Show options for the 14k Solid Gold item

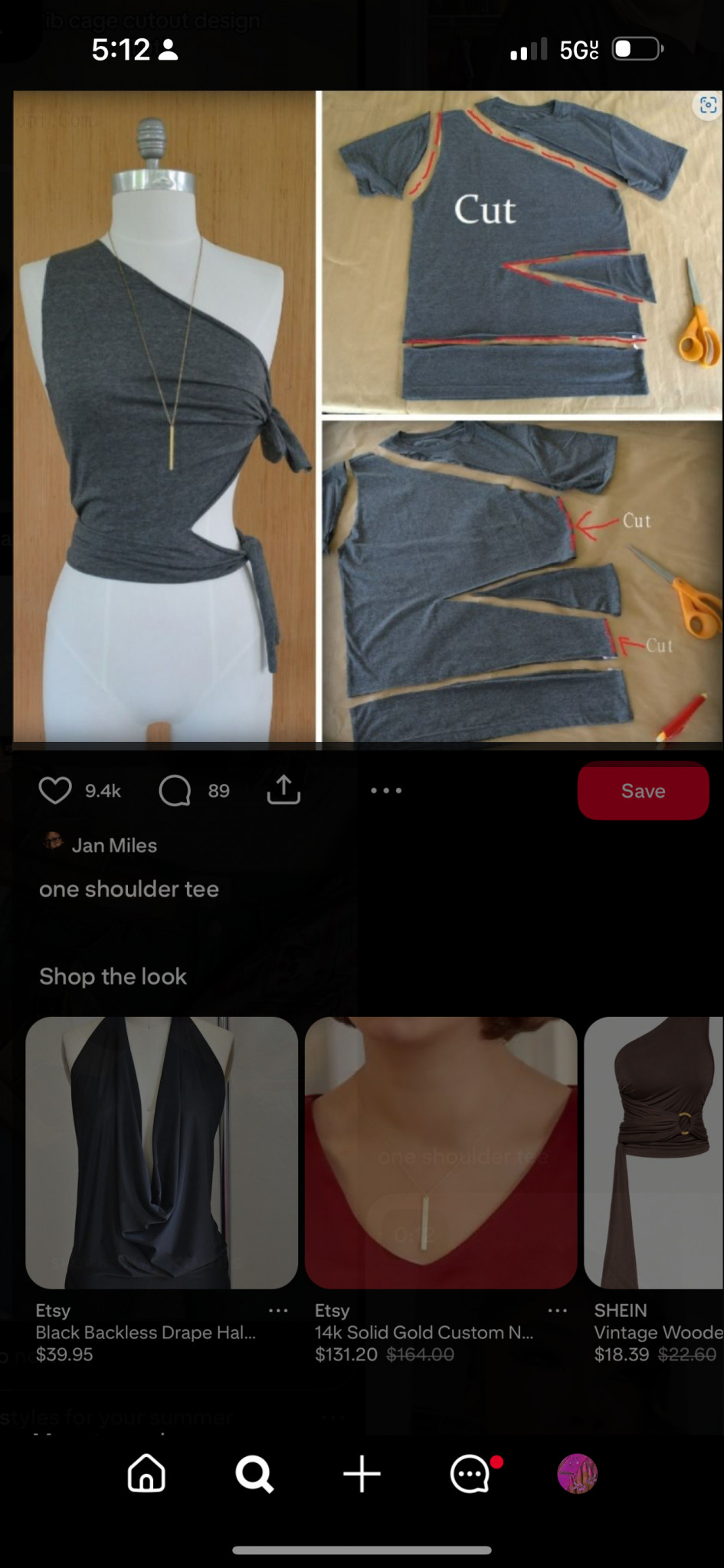[x=558, y=1311]
